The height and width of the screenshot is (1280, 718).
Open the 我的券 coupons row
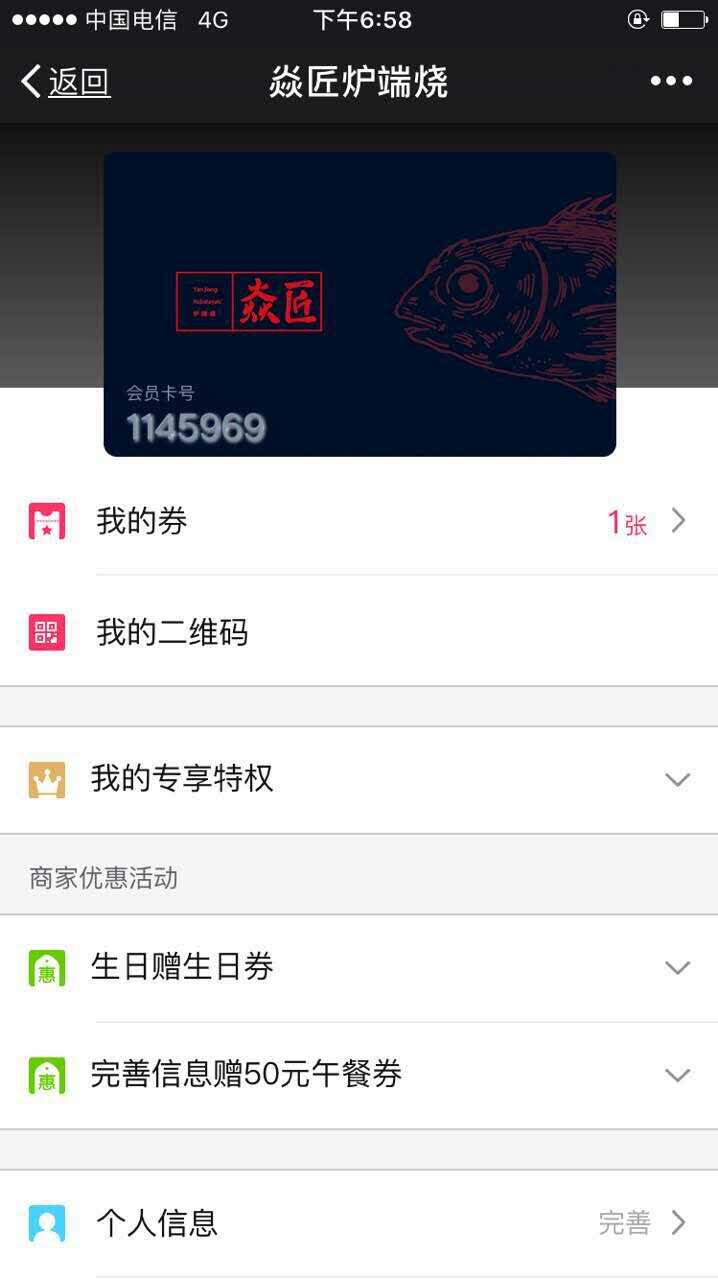point(359,521)
